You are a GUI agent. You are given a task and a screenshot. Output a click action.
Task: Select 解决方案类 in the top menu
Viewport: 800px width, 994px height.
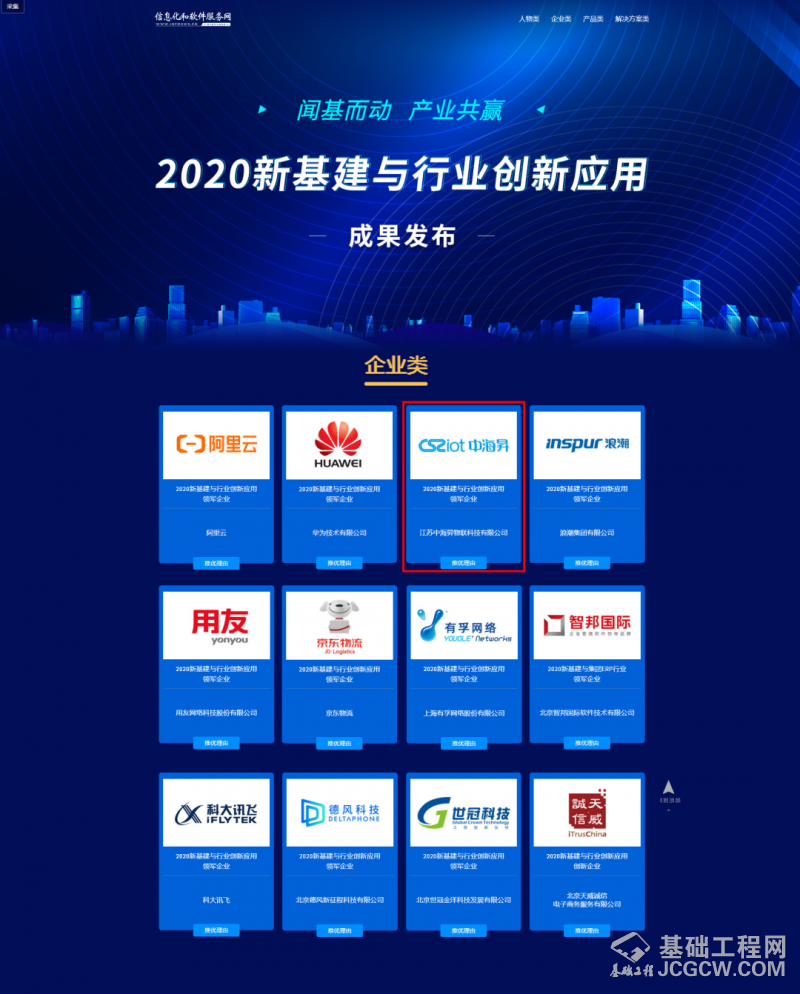click(632, 19)
